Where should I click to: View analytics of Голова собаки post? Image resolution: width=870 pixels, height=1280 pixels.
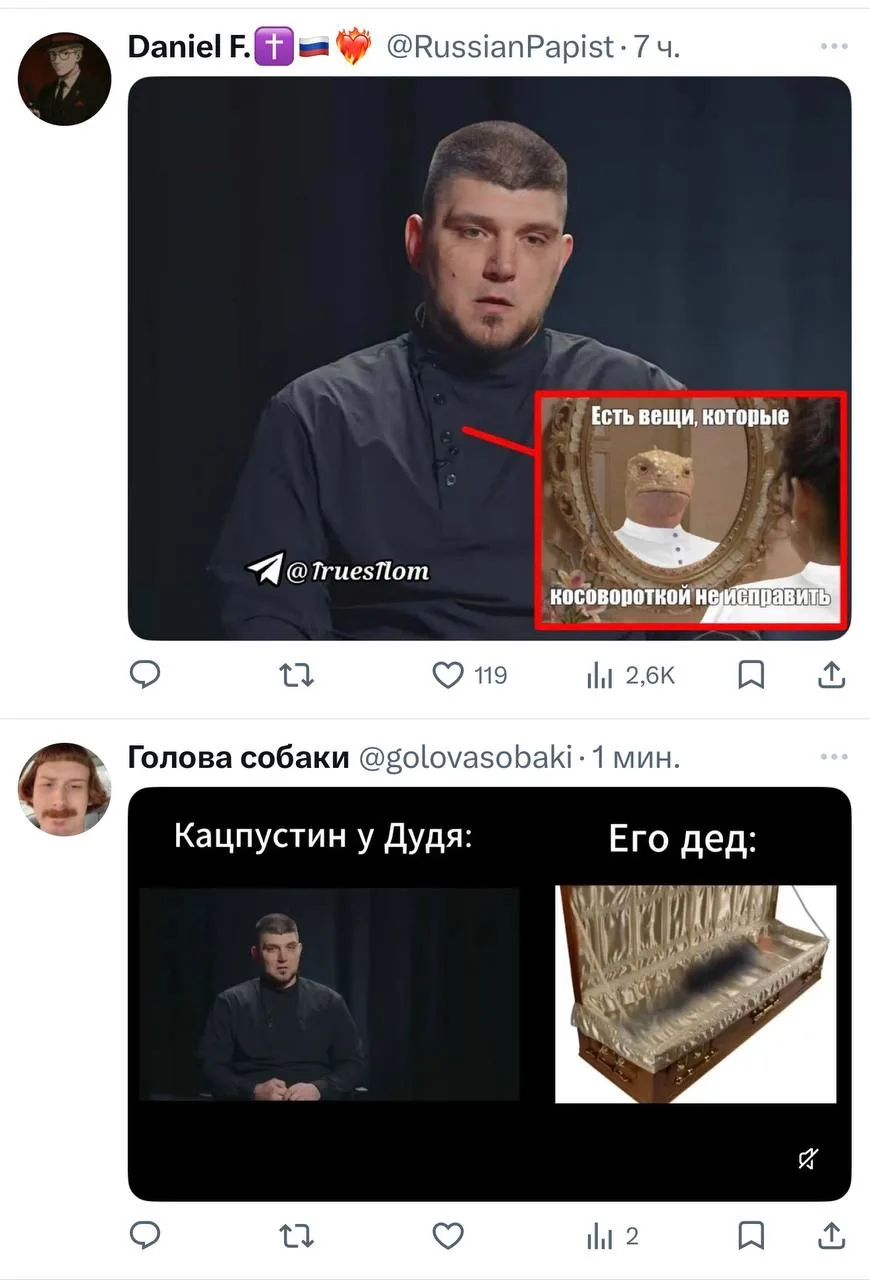[x=611, y=1237]
